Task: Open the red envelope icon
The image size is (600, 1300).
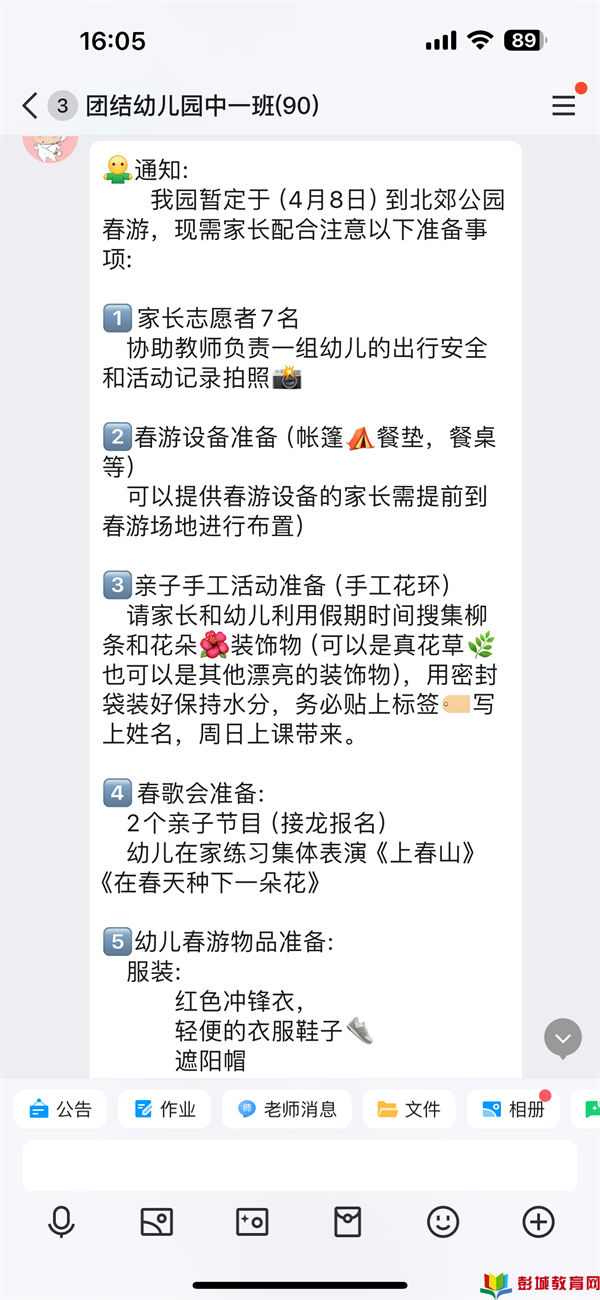Action: pos(347,1221)
